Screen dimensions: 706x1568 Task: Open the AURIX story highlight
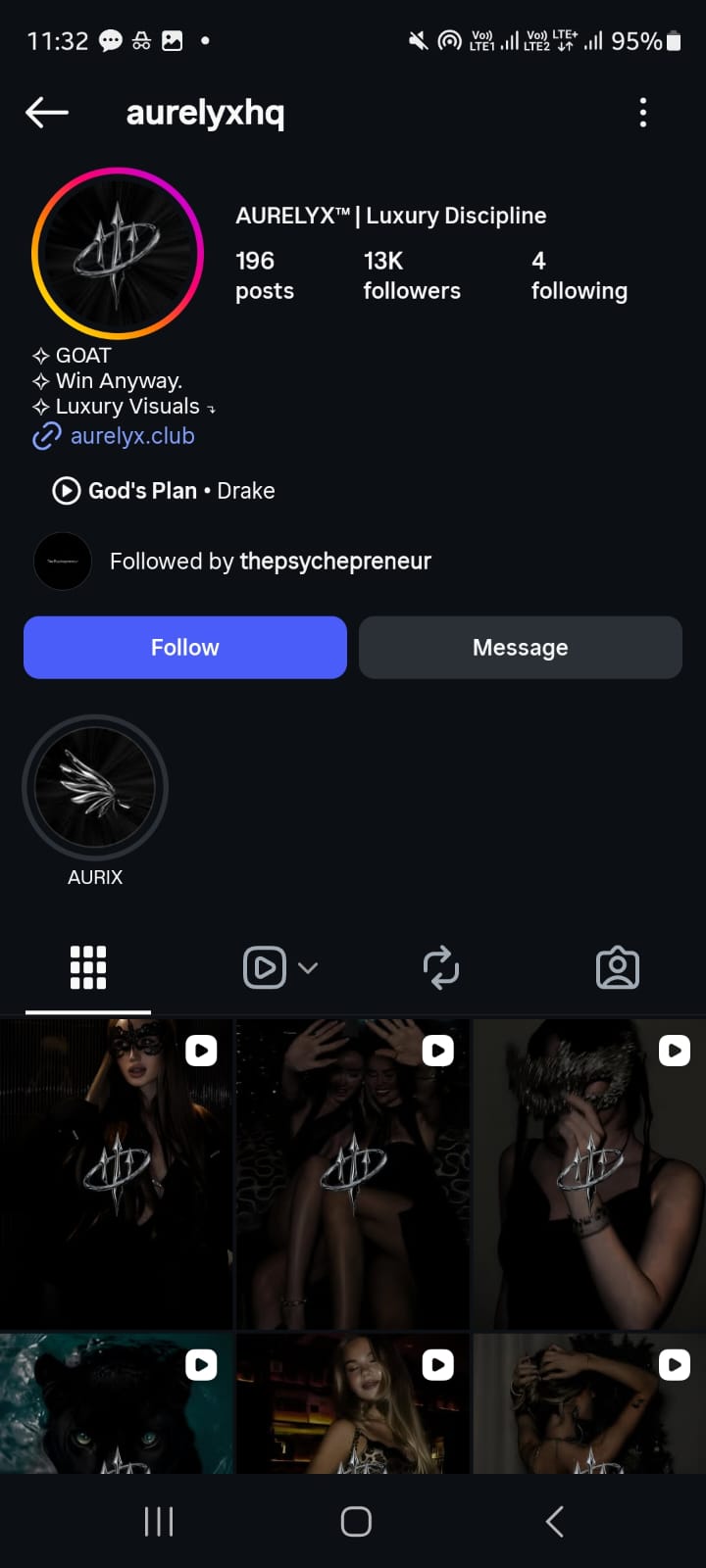pos(95,789)
